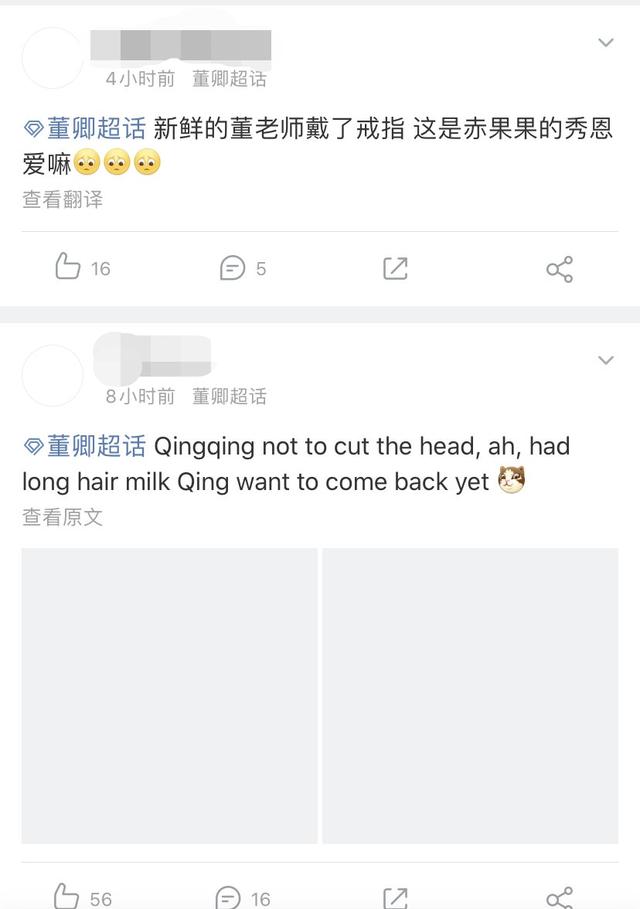Open the left image in the Qingqing post
The height and width of the screenshot is (909, 640).
(x=169, y=695)
